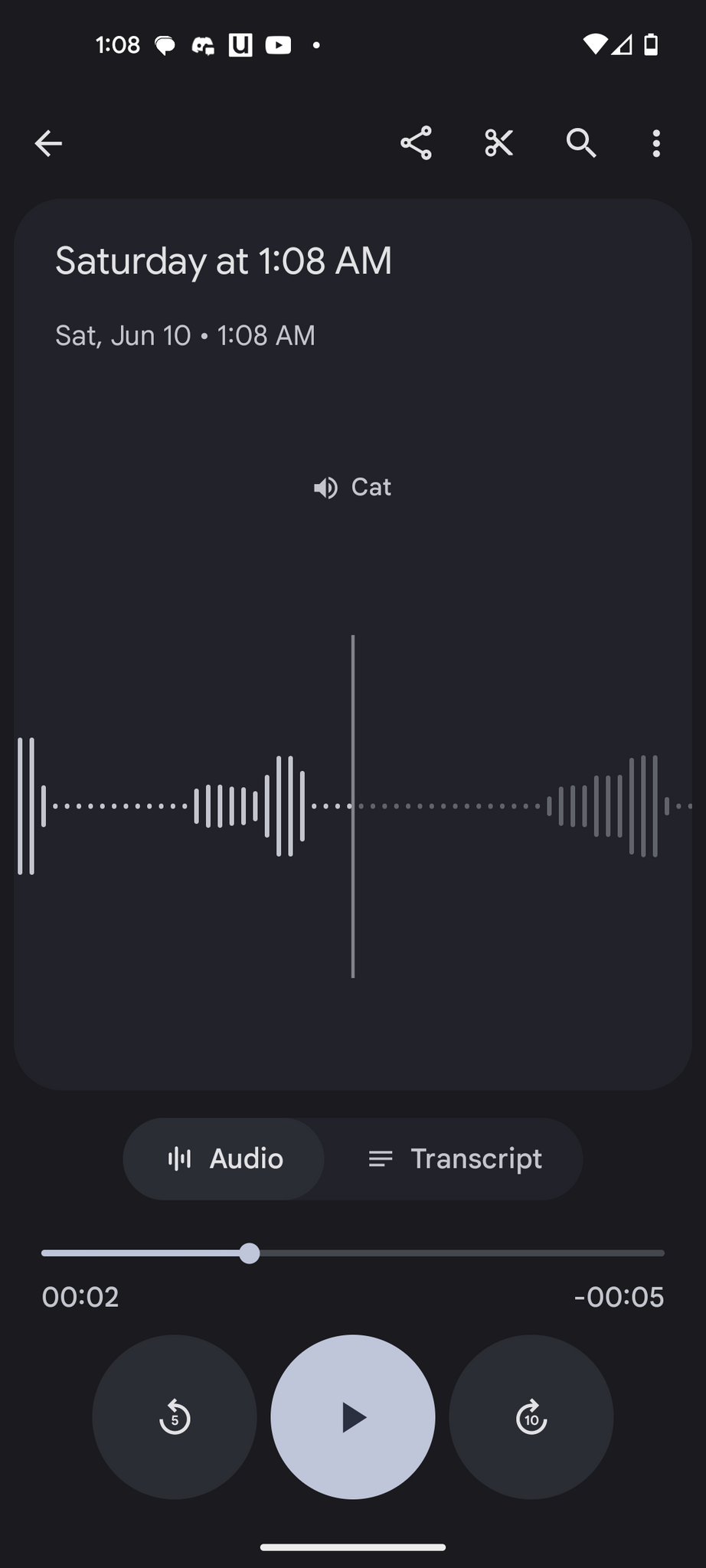Share this recording
The image size is (706, 1568).
(416, 143)
